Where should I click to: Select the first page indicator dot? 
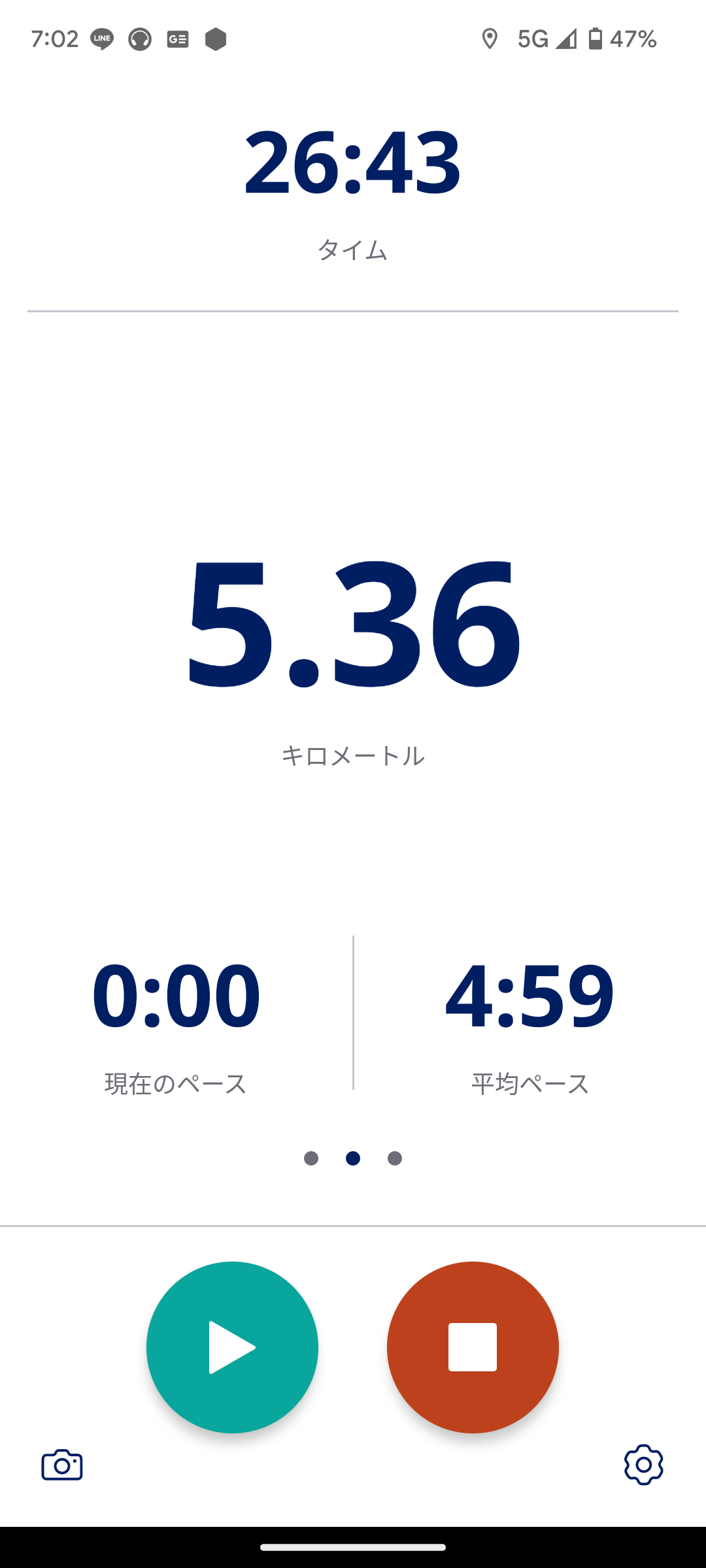(x=311, y=1158)
